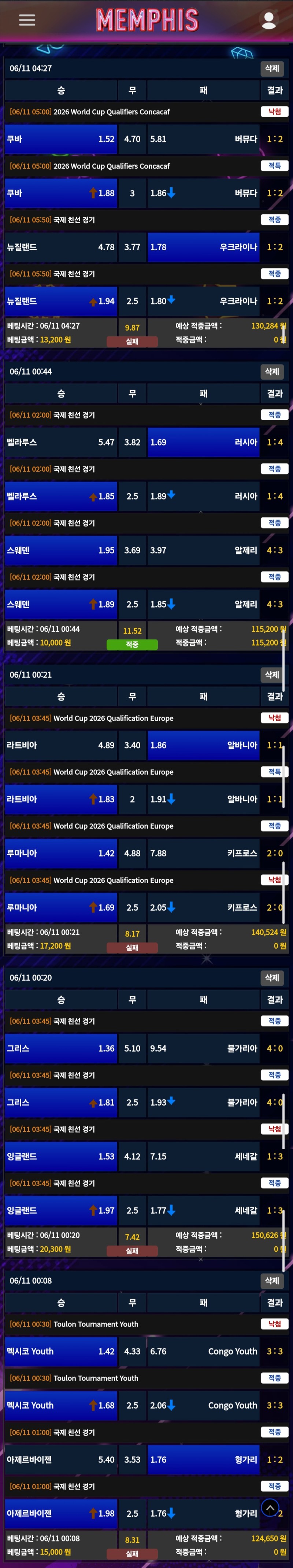Open the user profile icon

[x=268, y=20]
